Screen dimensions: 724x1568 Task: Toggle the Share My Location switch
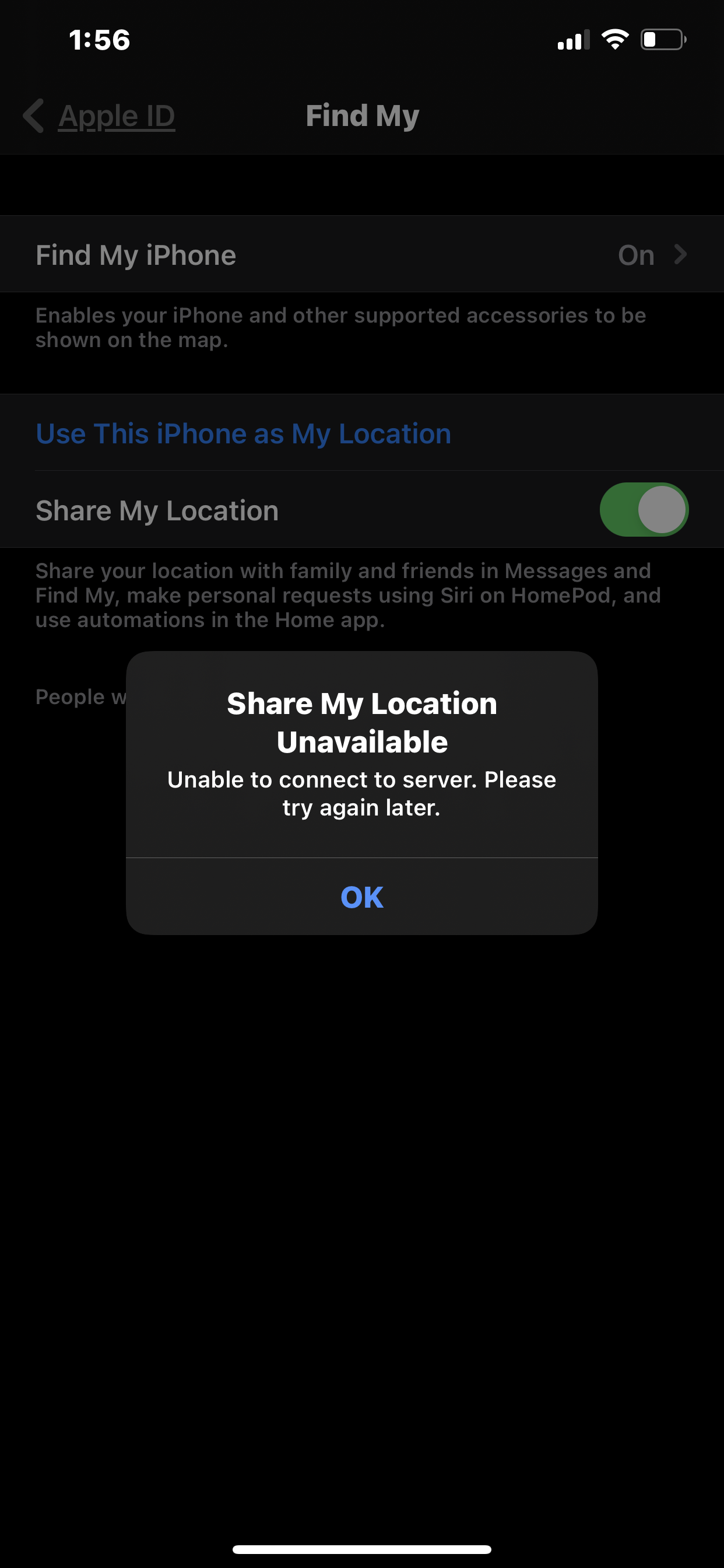[x=643, y=510]
